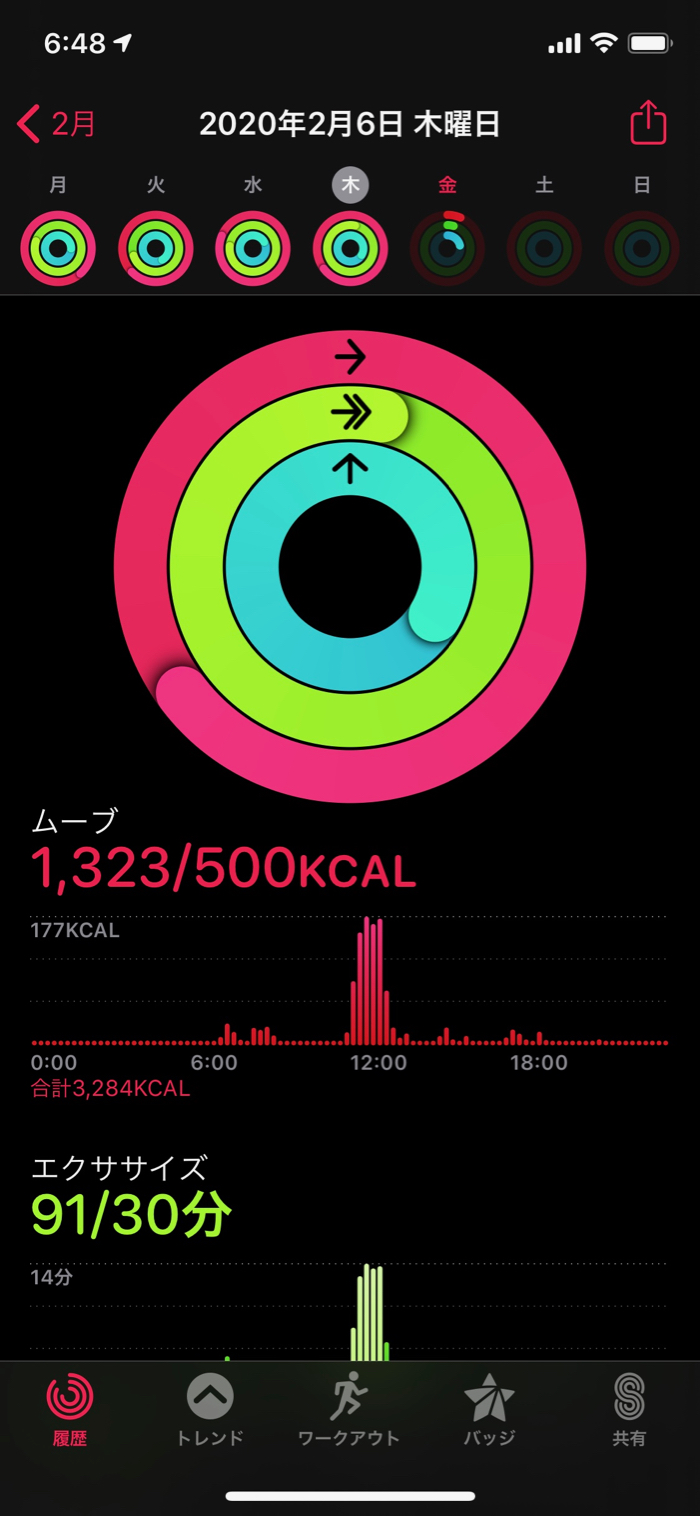Switch to the トレンド tab

210,1410
